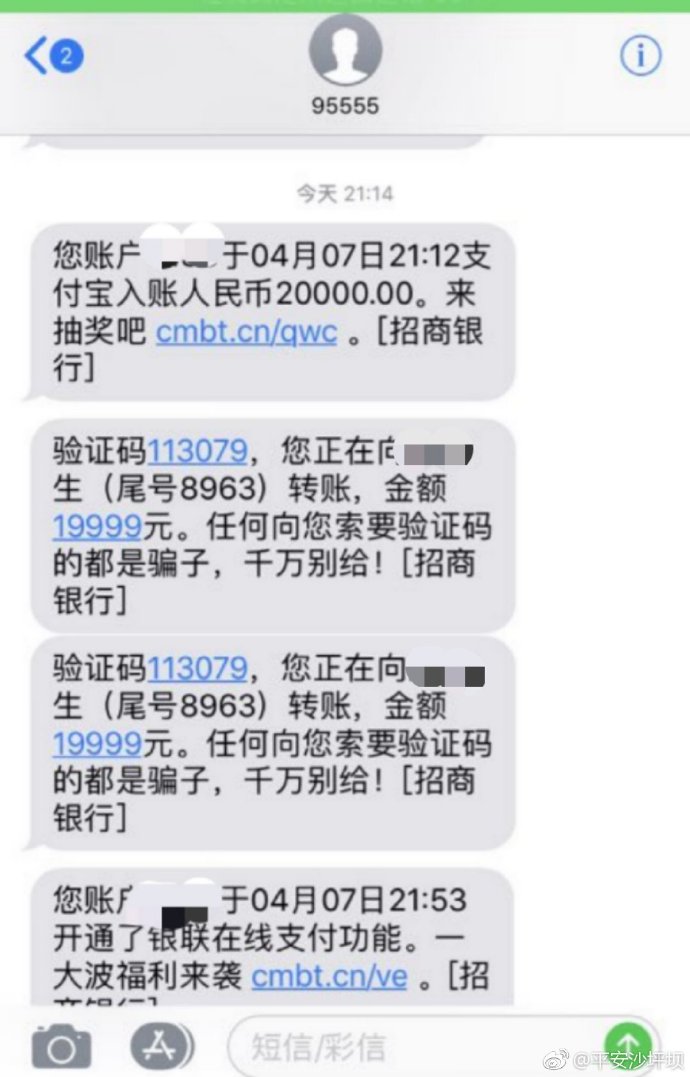Open the cmbt.cn/ve link
Screen dimensions: 690x1077
[329, 975]
